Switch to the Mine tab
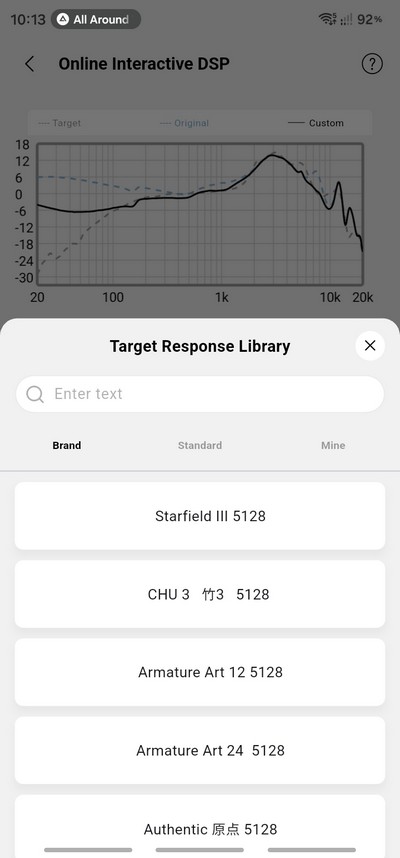Screen dimensions: 400x858 click(333, 445)
